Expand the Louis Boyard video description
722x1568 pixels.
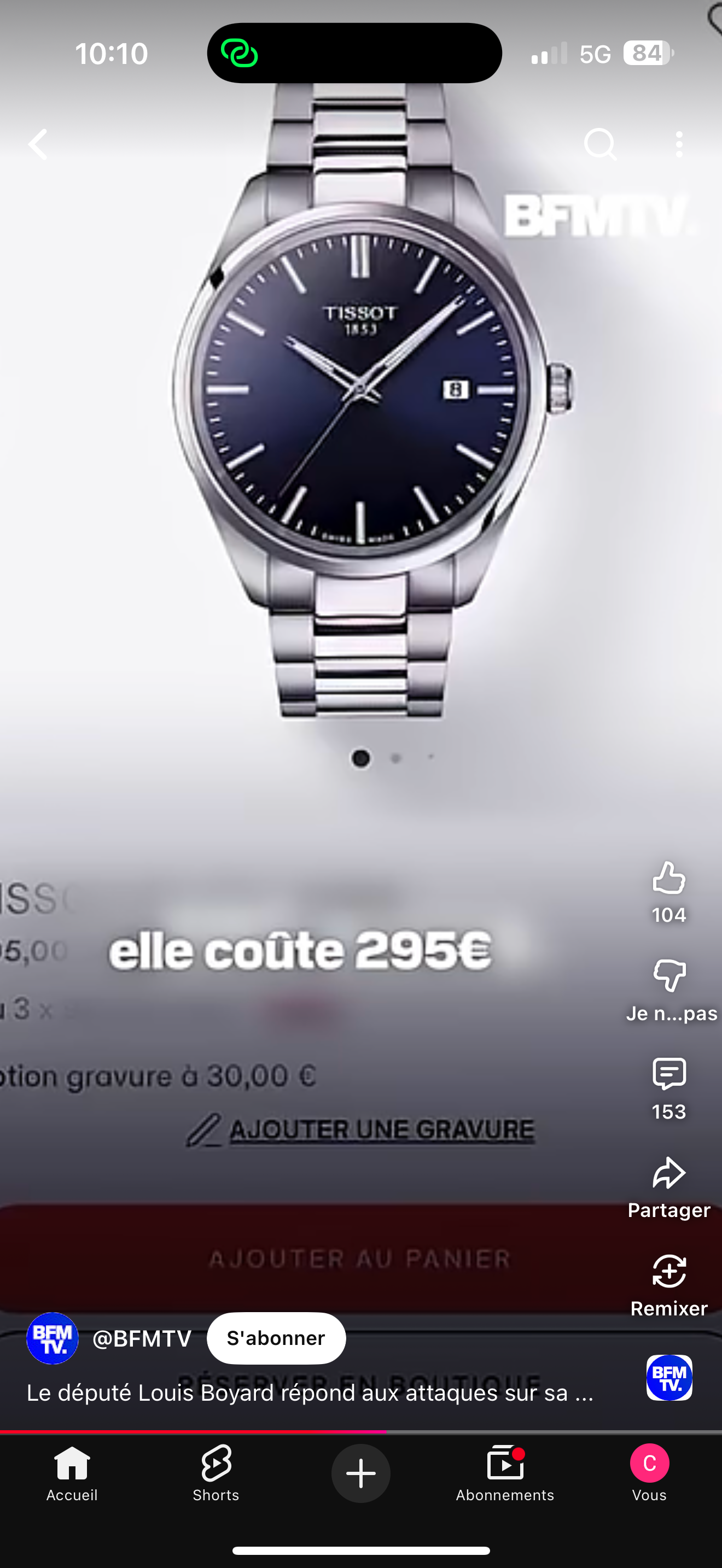pos(309,1393)
